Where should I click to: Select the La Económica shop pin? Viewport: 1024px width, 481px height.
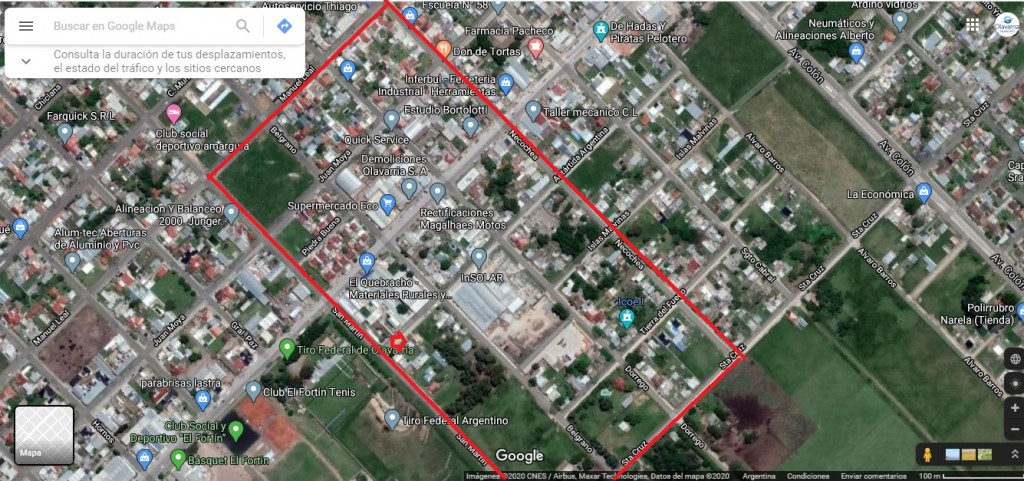click(x=924, y=192)
